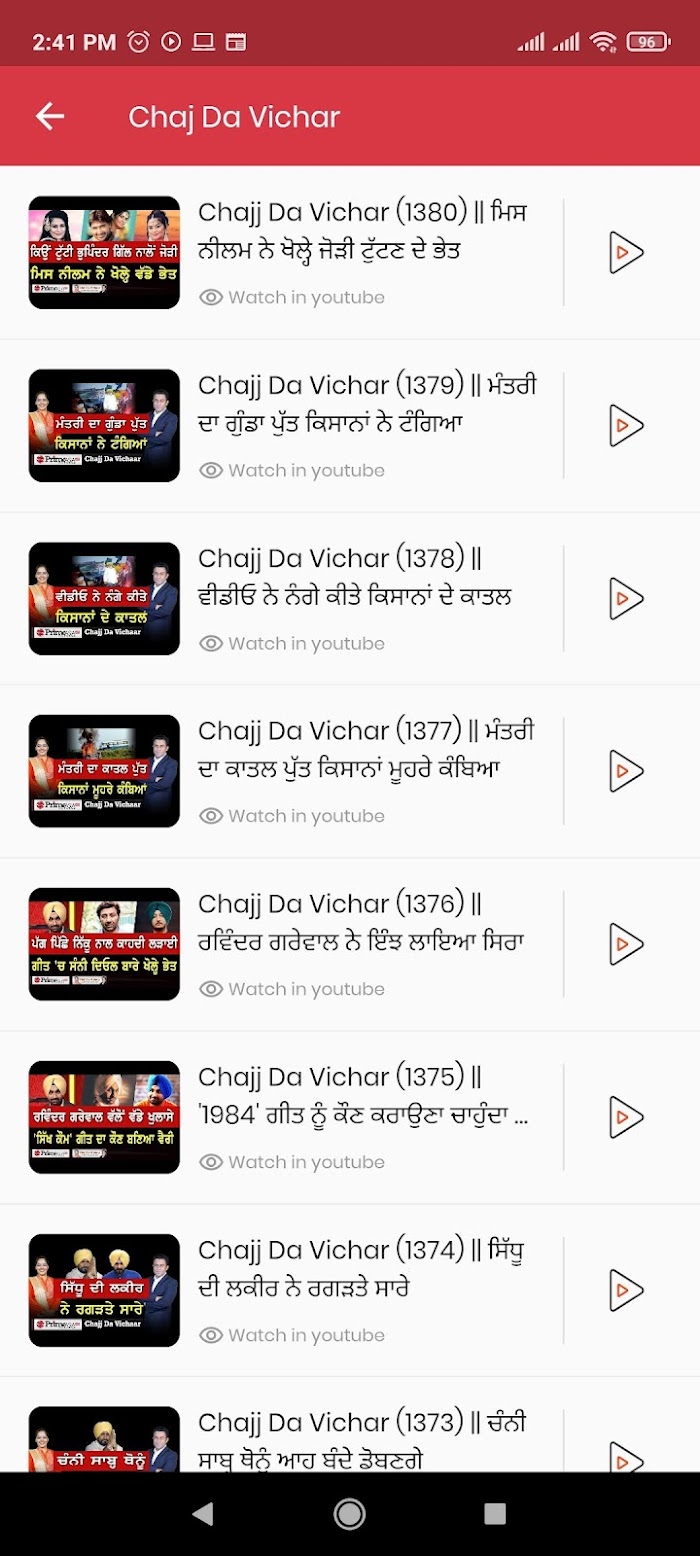Tap play icon for episode (1378)
This screenshot has height=1556, width=700.
click(626, 599)
